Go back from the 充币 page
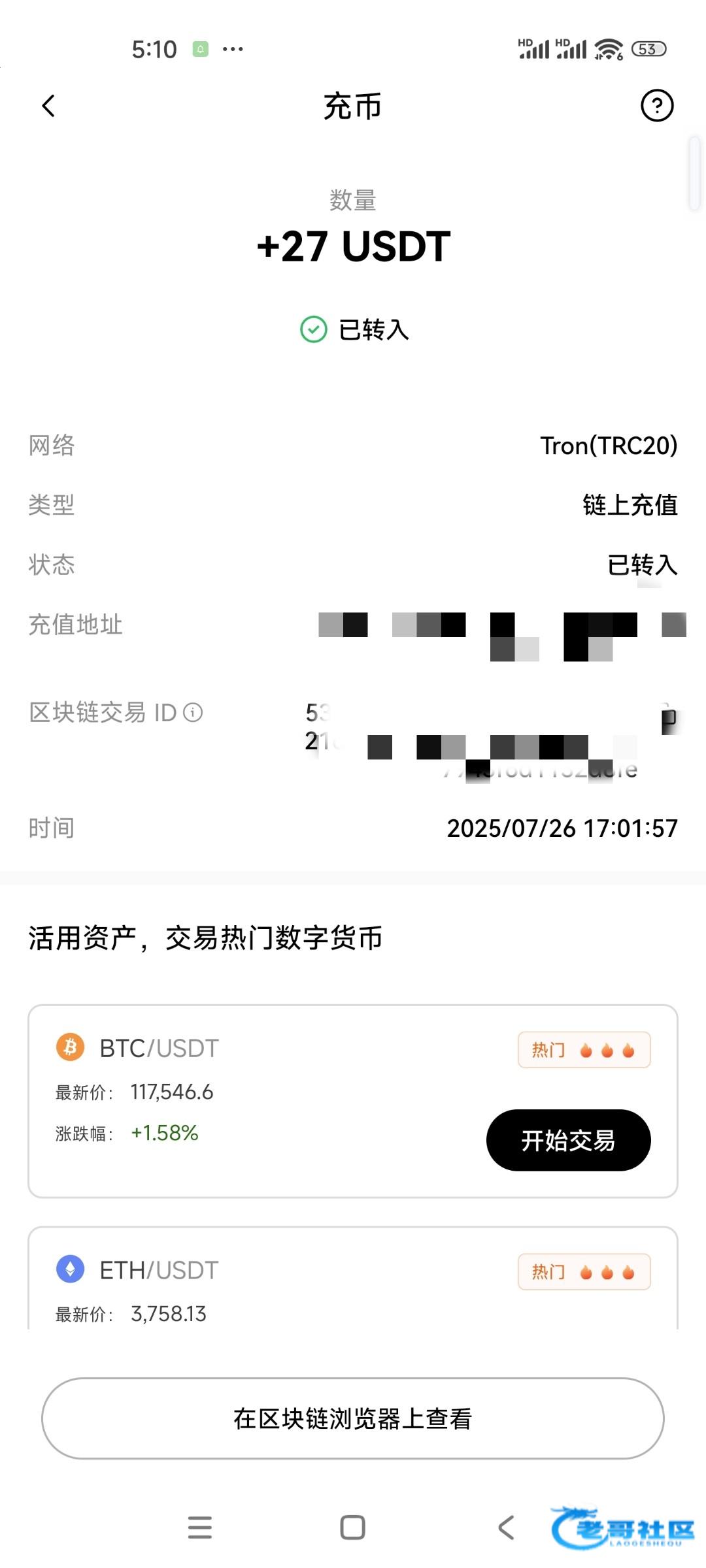The image size is (706, 1568). pos(48,106)
